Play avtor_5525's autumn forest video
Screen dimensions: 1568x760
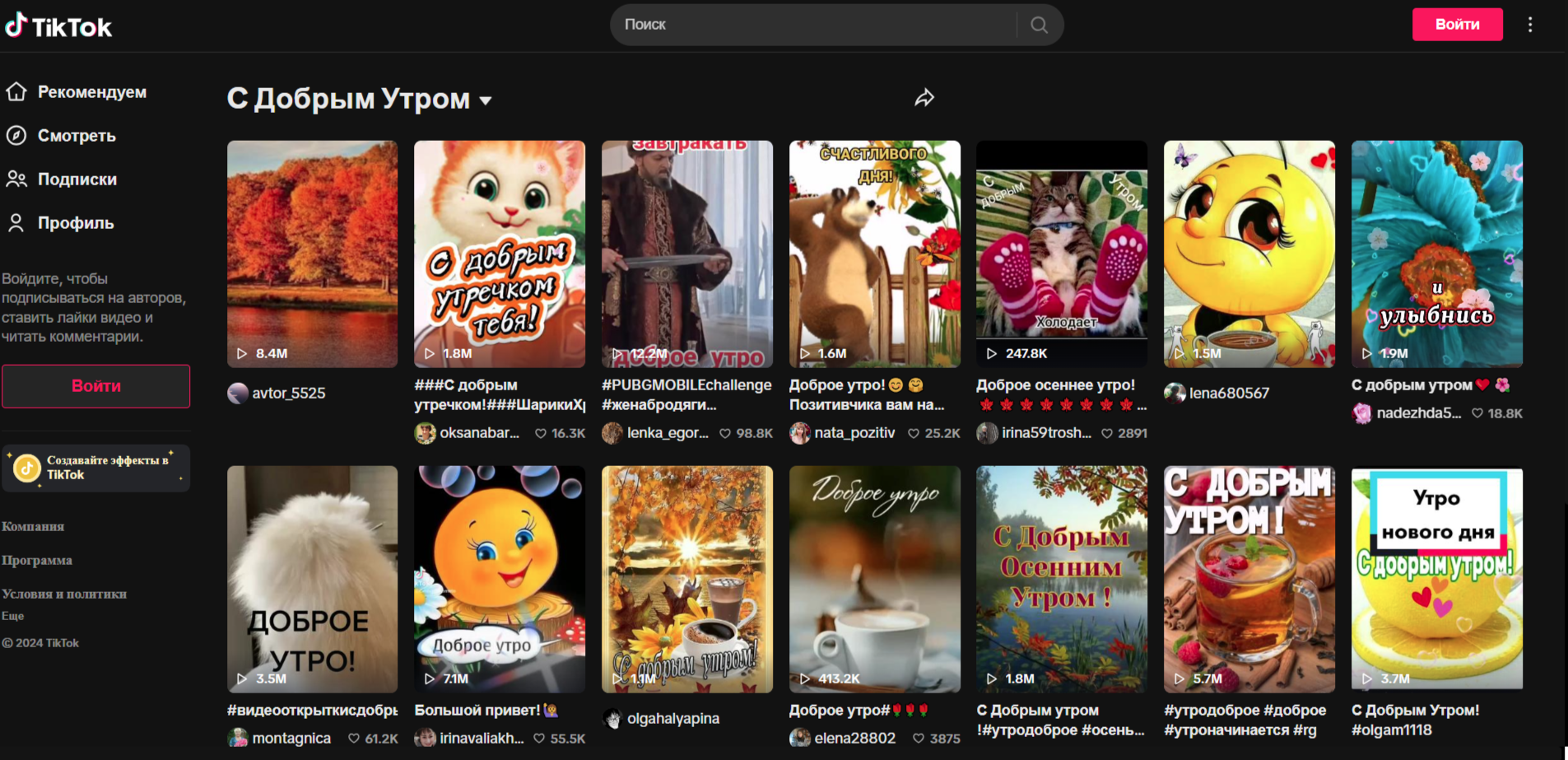[x=312, y=254]
